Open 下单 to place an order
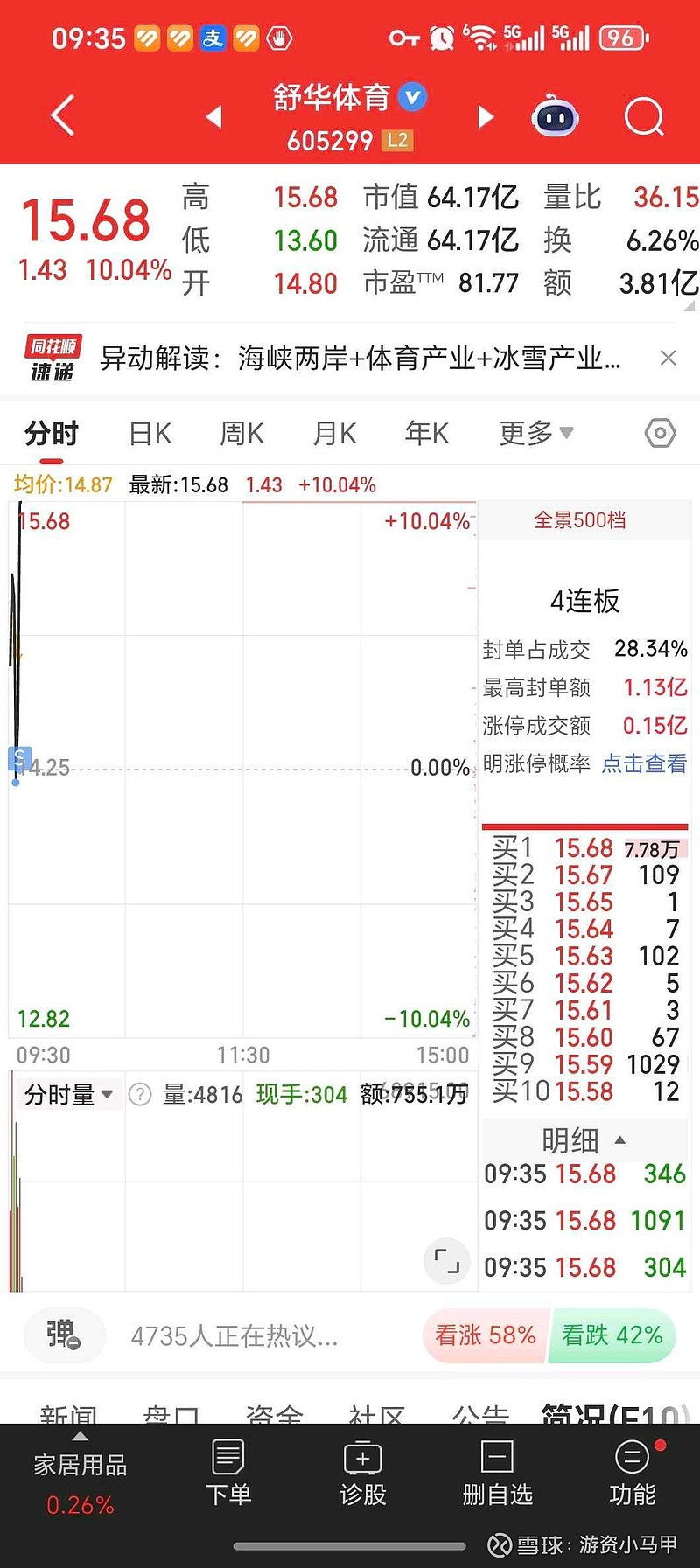 tap(227, 1472)
